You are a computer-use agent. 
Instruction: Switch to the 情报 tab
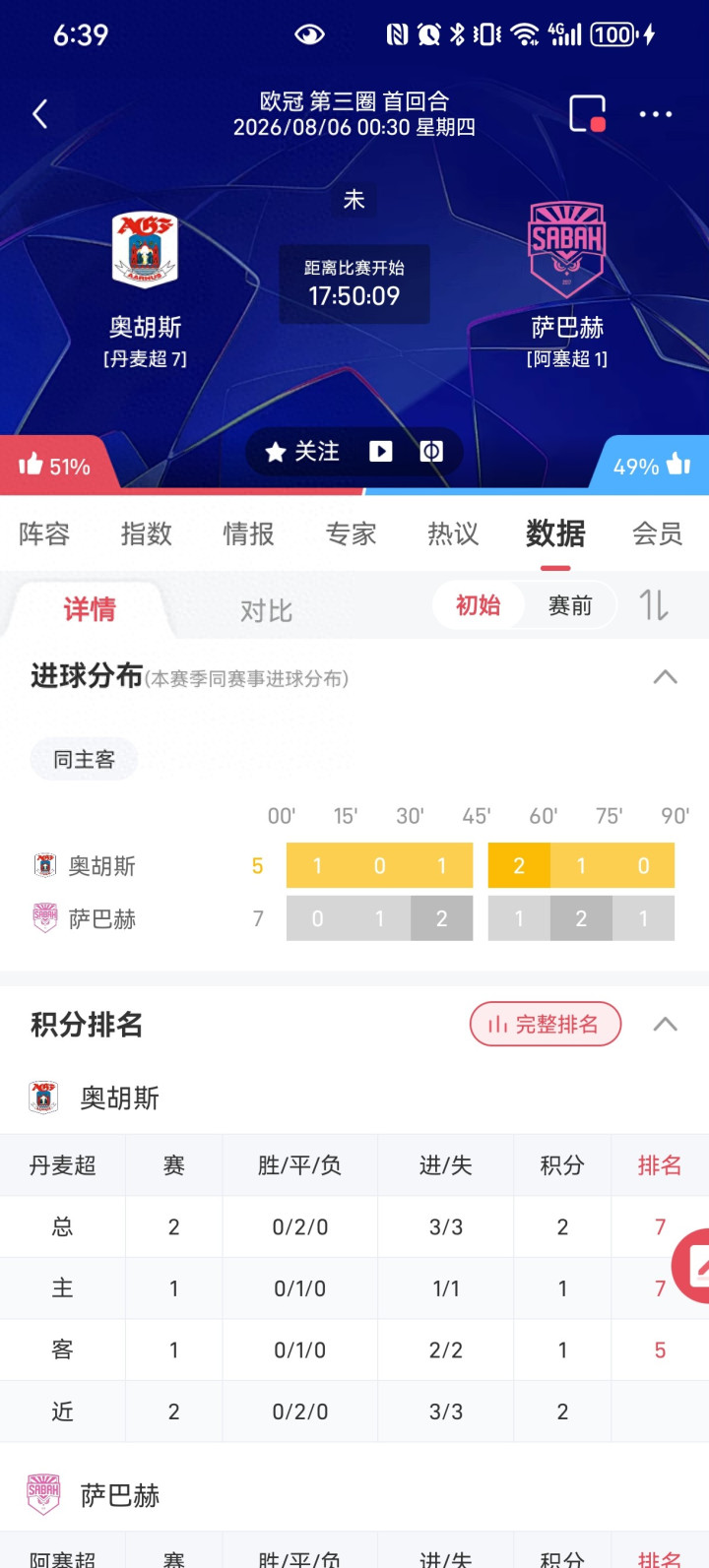pyautogui.click(x=249, y=533)
